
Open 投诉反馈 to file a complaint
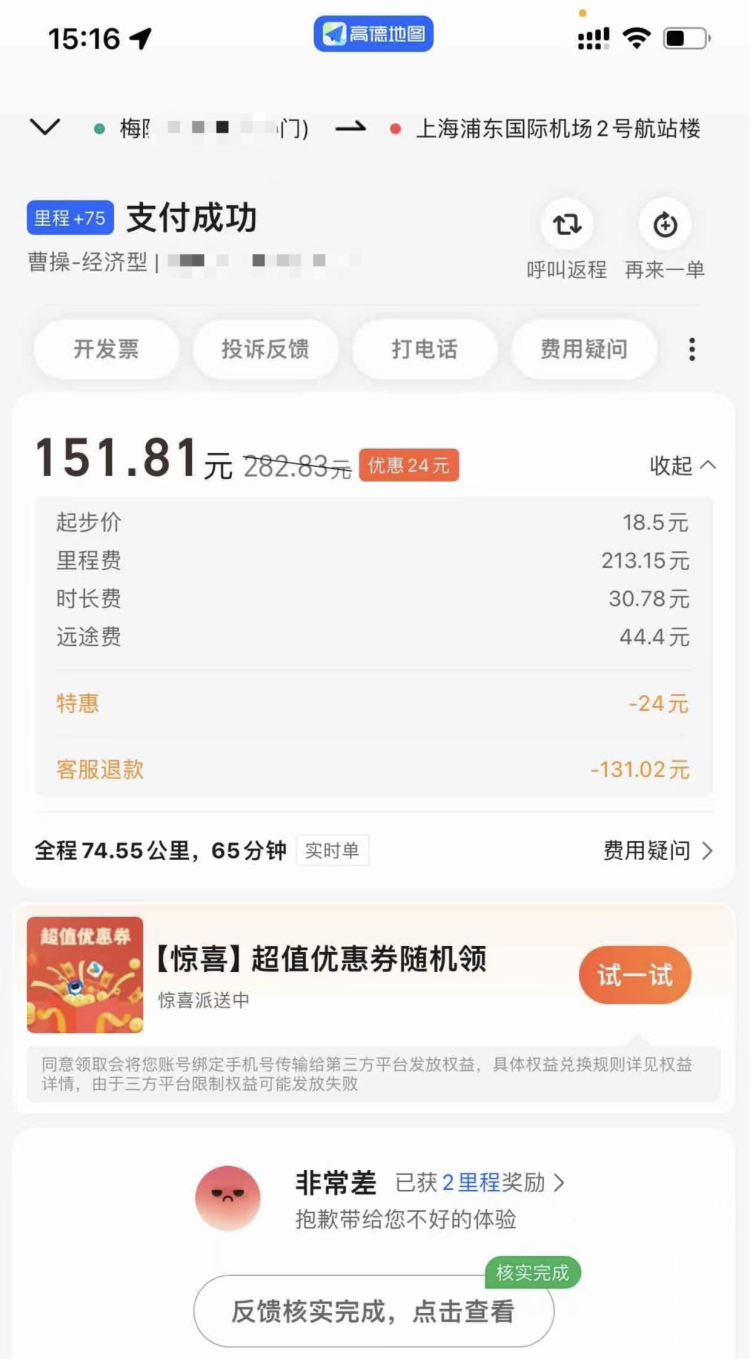265,349
